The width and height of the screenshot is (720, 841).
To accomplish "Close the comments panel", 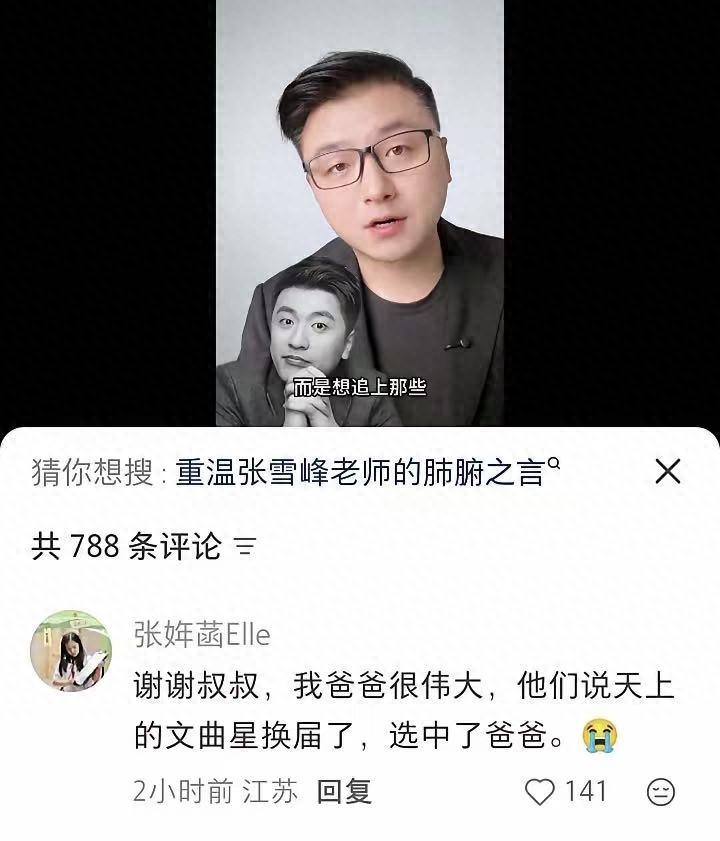I will tap(667, 471).
